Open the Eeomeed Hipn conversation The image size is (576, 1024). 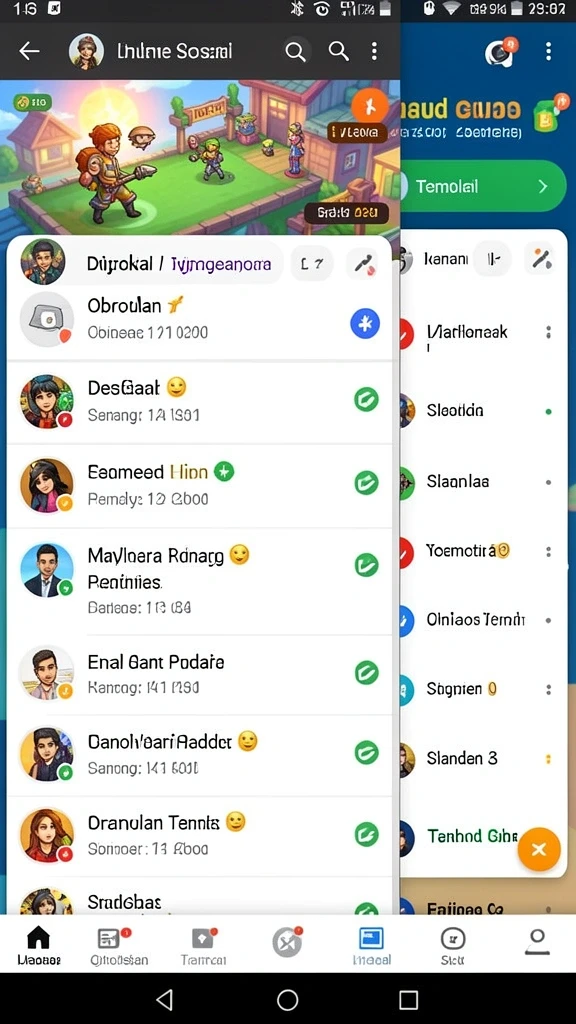(200, 485)
